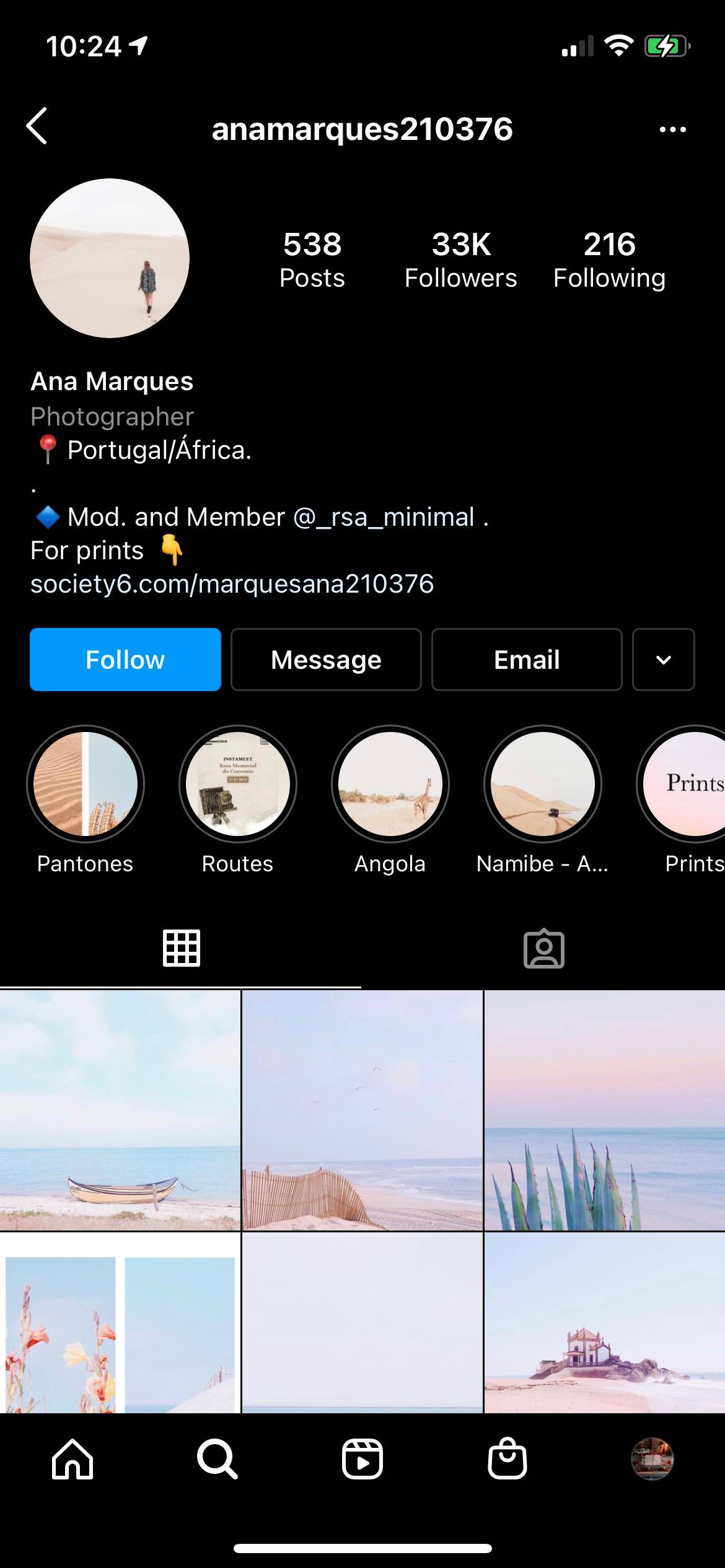This screenshot has width=725, height=1568.
Task: View the Pantones story highlight
Action: [x=86, y=784]
